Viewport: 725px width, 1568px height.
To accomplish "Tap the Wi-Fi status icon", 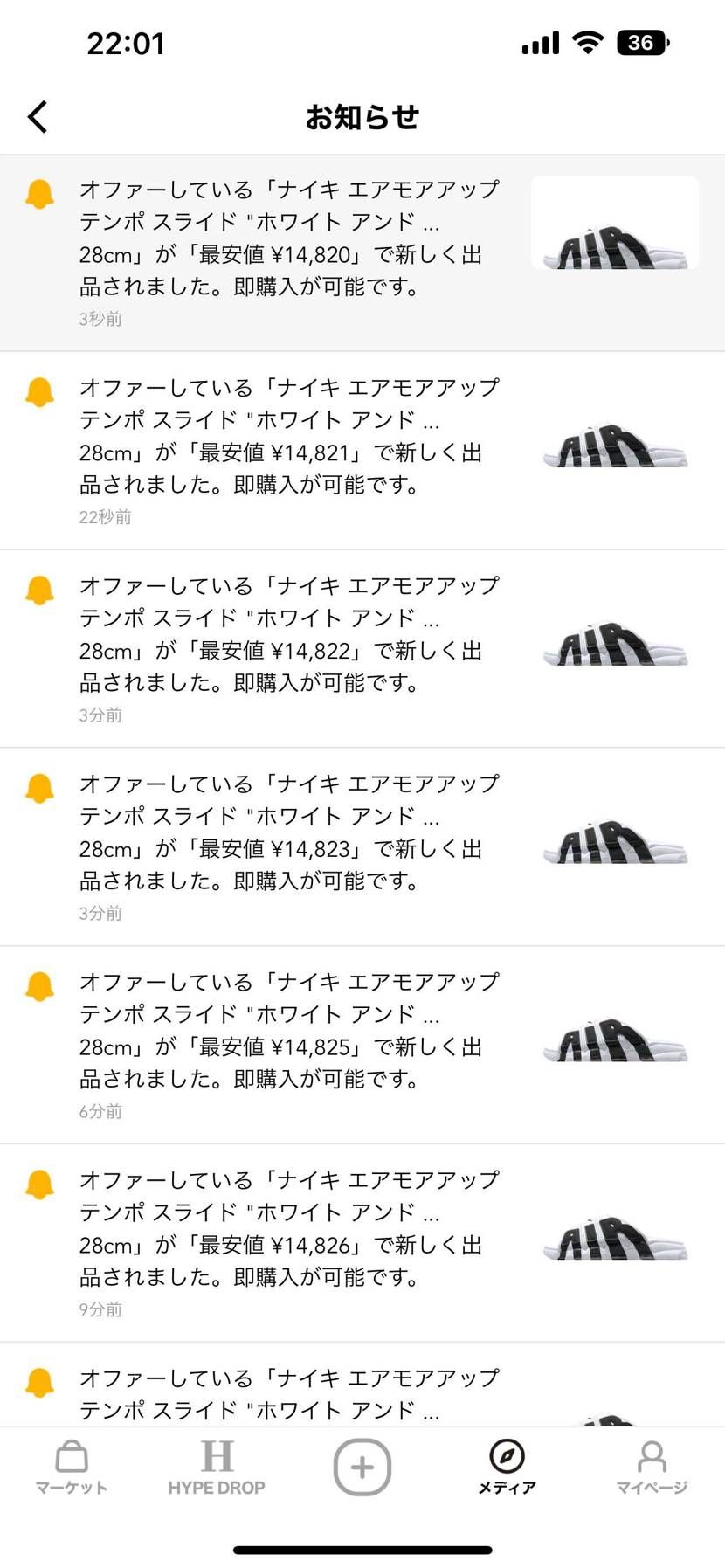I will click(x=587, y=42).
